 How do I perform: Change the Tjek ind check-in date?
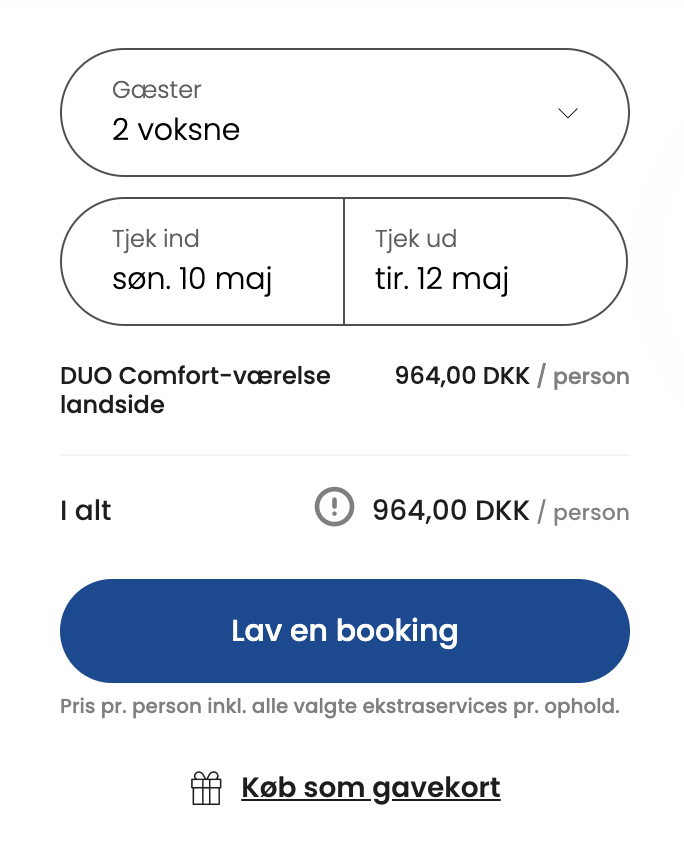coord(202,262)
